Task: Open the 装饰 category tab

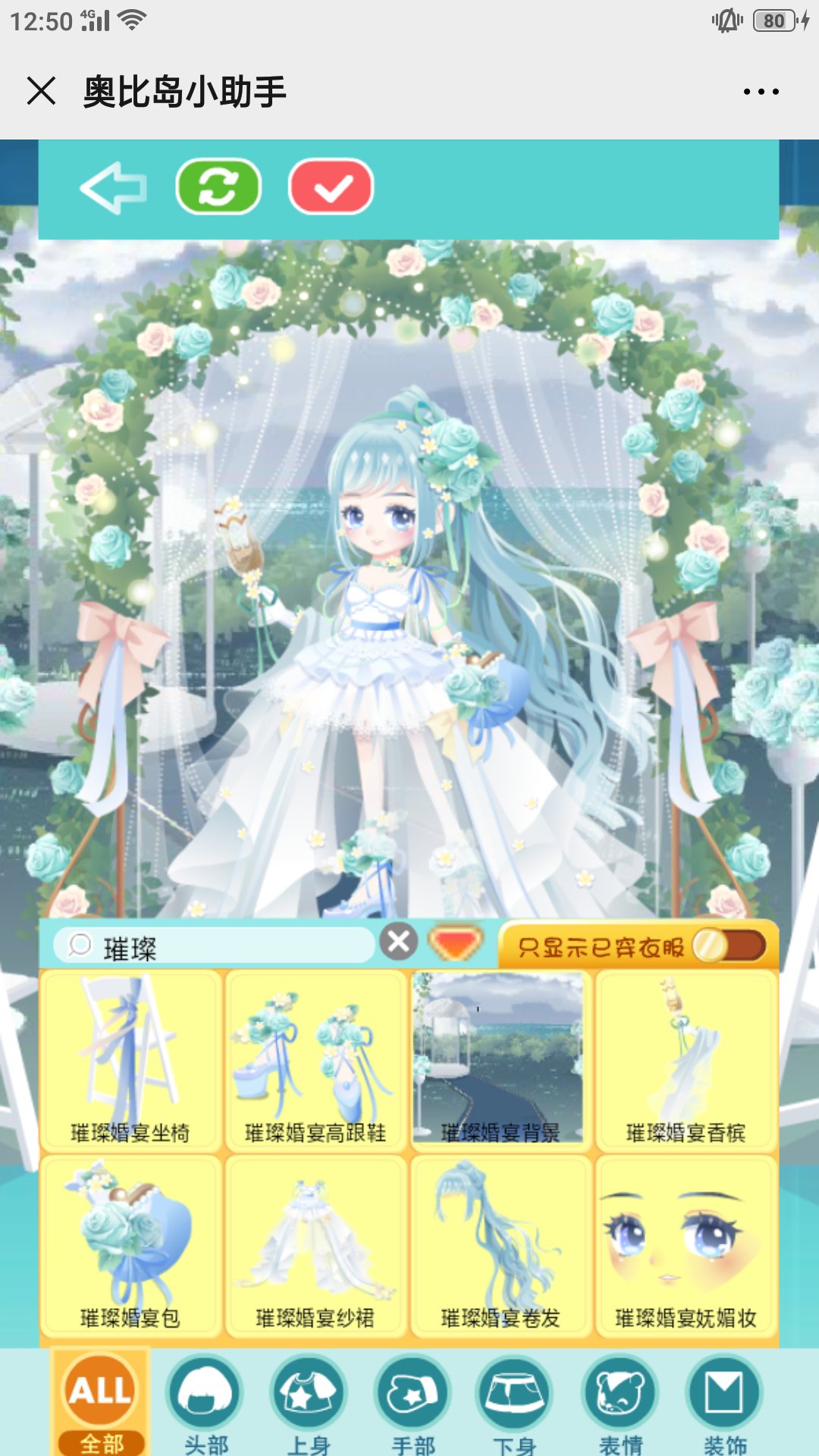Action: tap(724, 1403)
